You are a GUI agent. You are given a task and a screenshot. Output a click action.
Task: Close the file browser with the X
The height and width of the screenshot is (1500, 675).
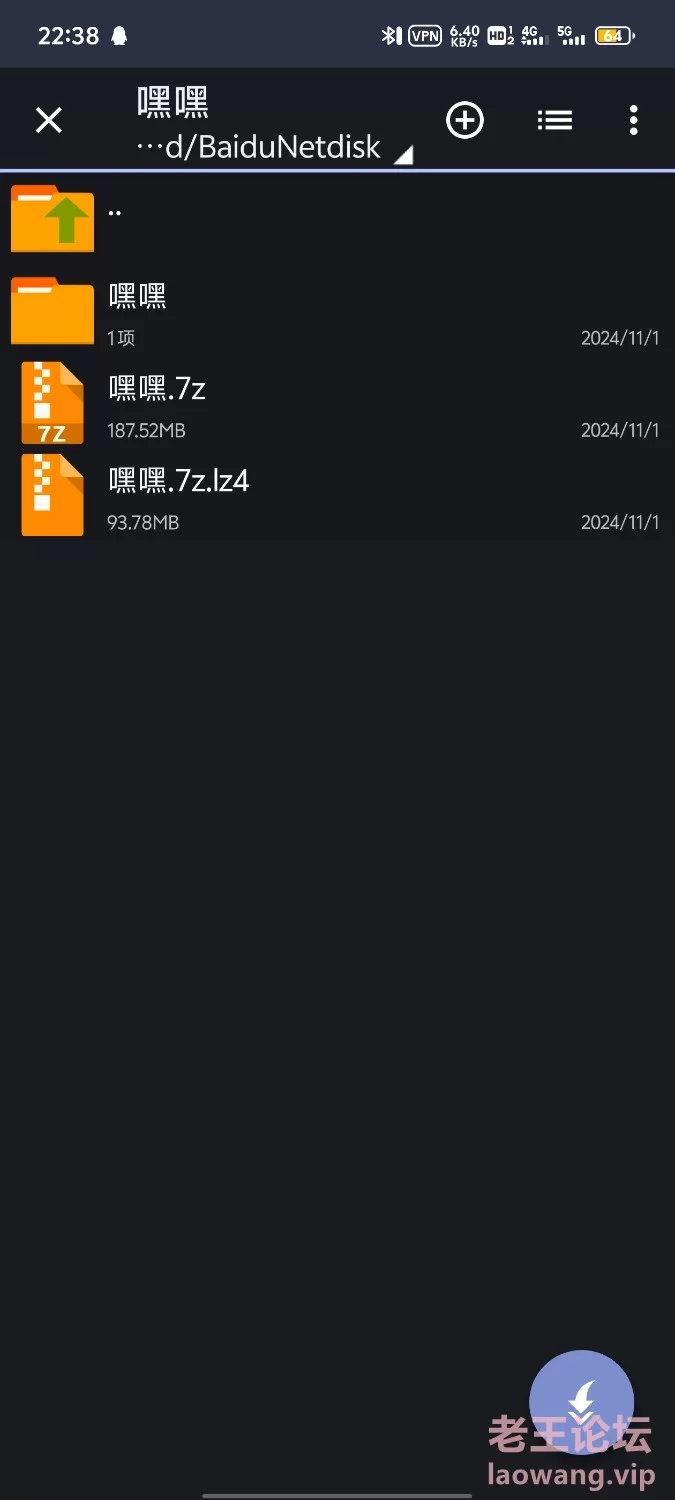pos(48,120)
